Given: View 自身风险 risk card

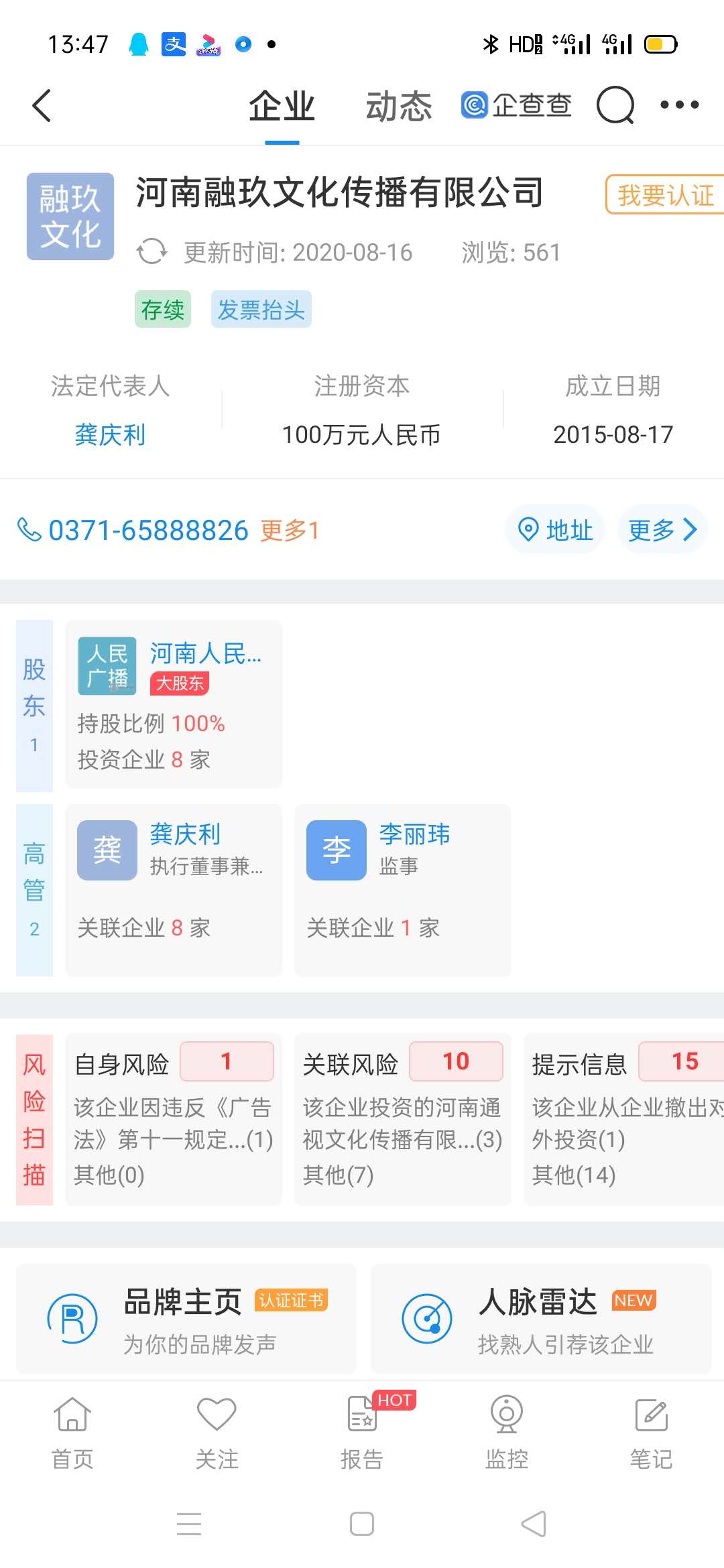Looking at the screenshot, I should pyautogui.click(x=174, y=1119).
